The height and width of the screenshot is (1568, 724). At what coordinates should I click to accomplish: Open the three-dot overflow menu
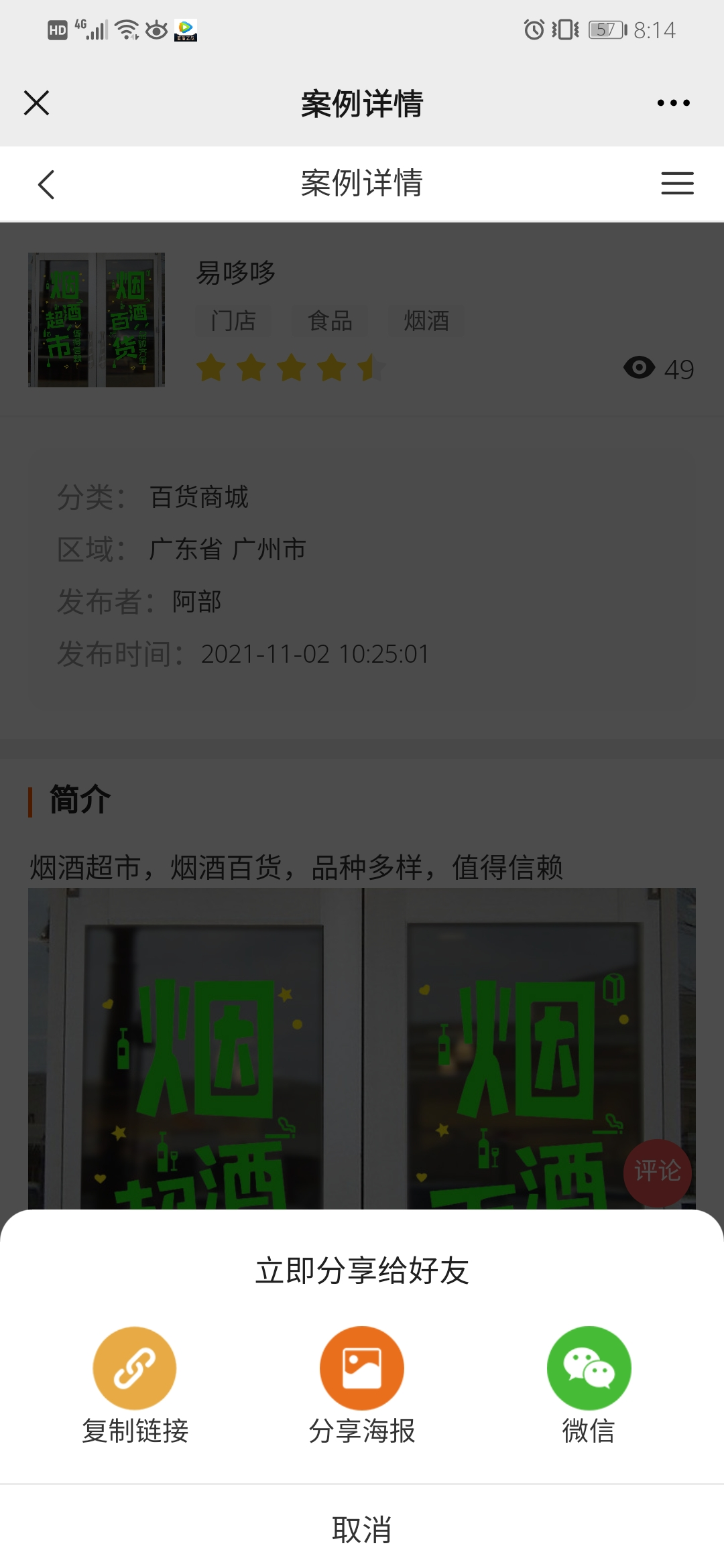(x=673, y=103)
